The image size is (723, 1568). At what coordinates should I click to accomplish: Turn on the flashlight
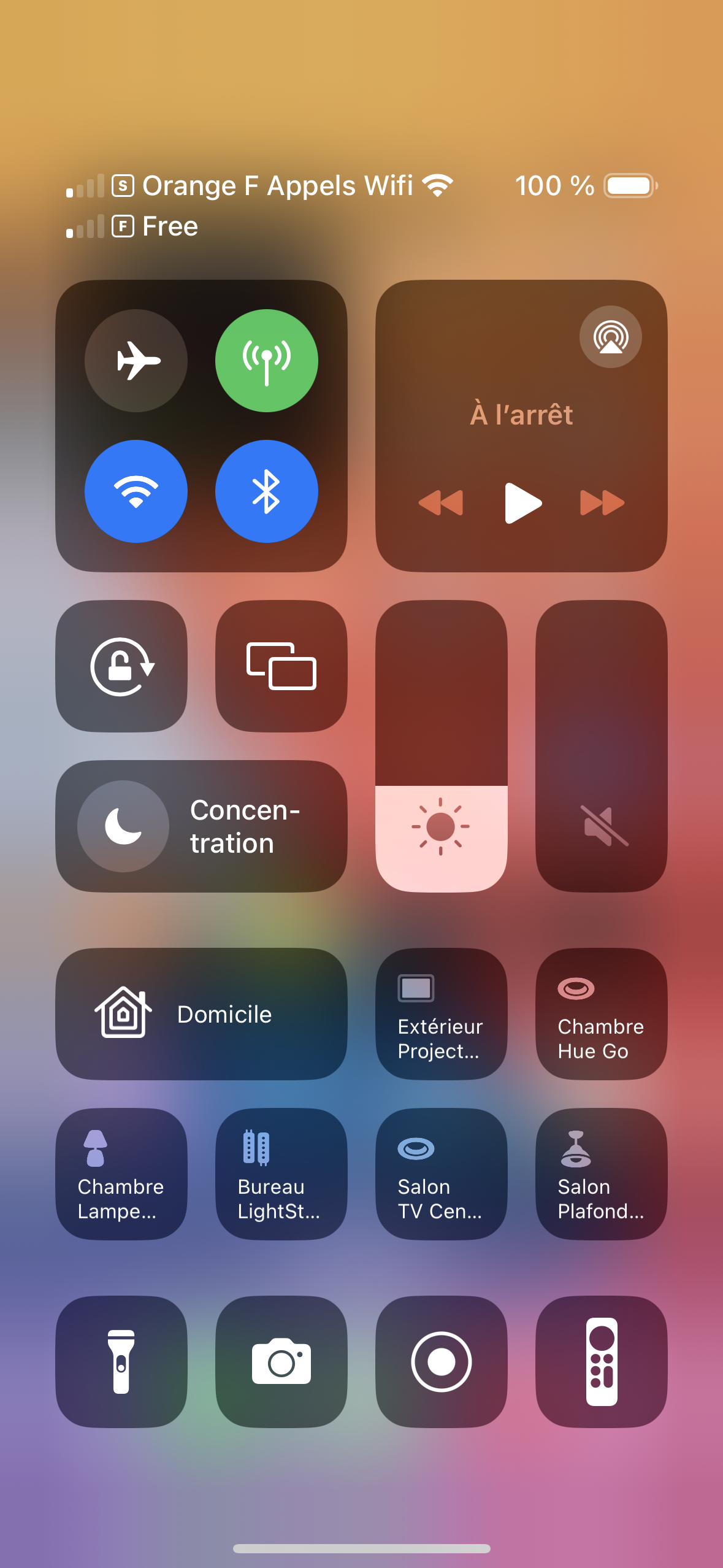tap(121, 1362)
